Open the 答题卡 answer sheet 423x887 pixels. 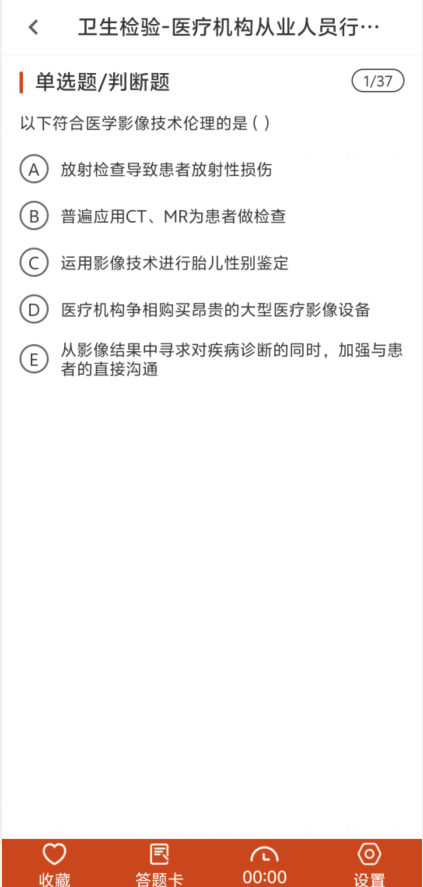[159, 864]
